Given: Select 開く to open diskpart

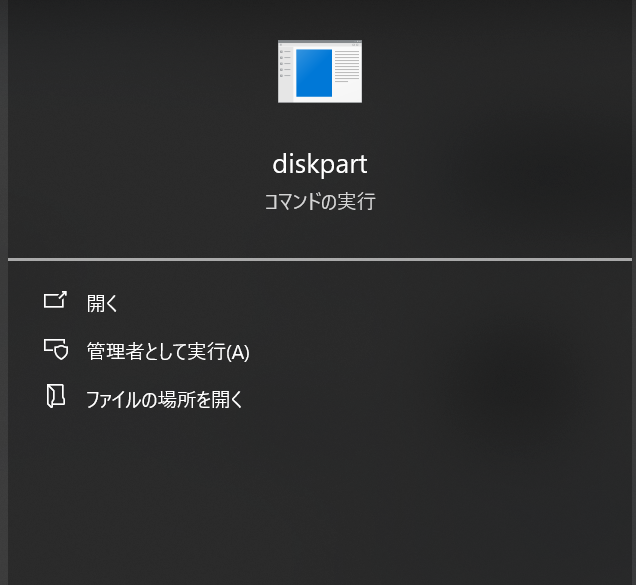Looking at the screenshot, I should [102, 303].
